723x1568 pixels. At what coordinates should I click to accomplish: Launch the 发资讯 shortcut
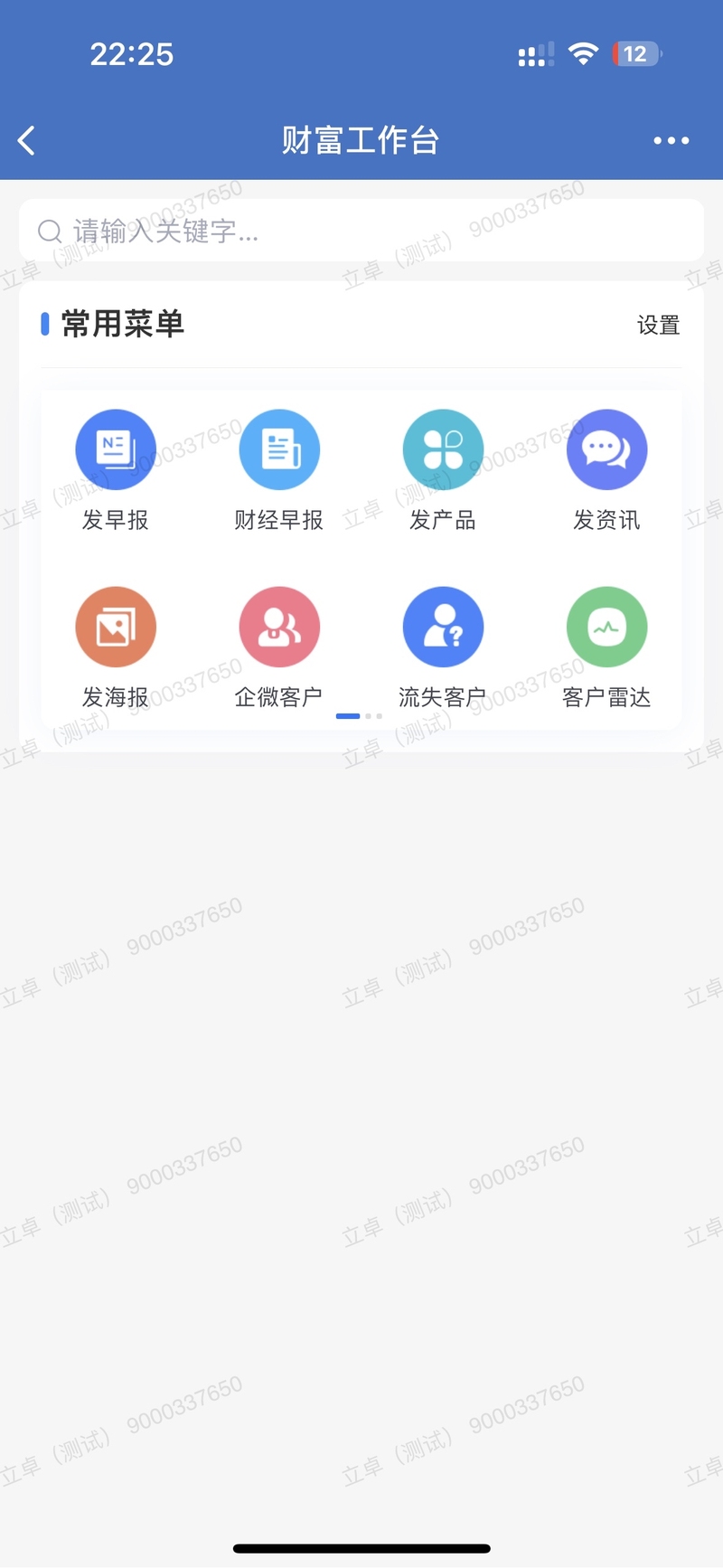coord(606,470)
